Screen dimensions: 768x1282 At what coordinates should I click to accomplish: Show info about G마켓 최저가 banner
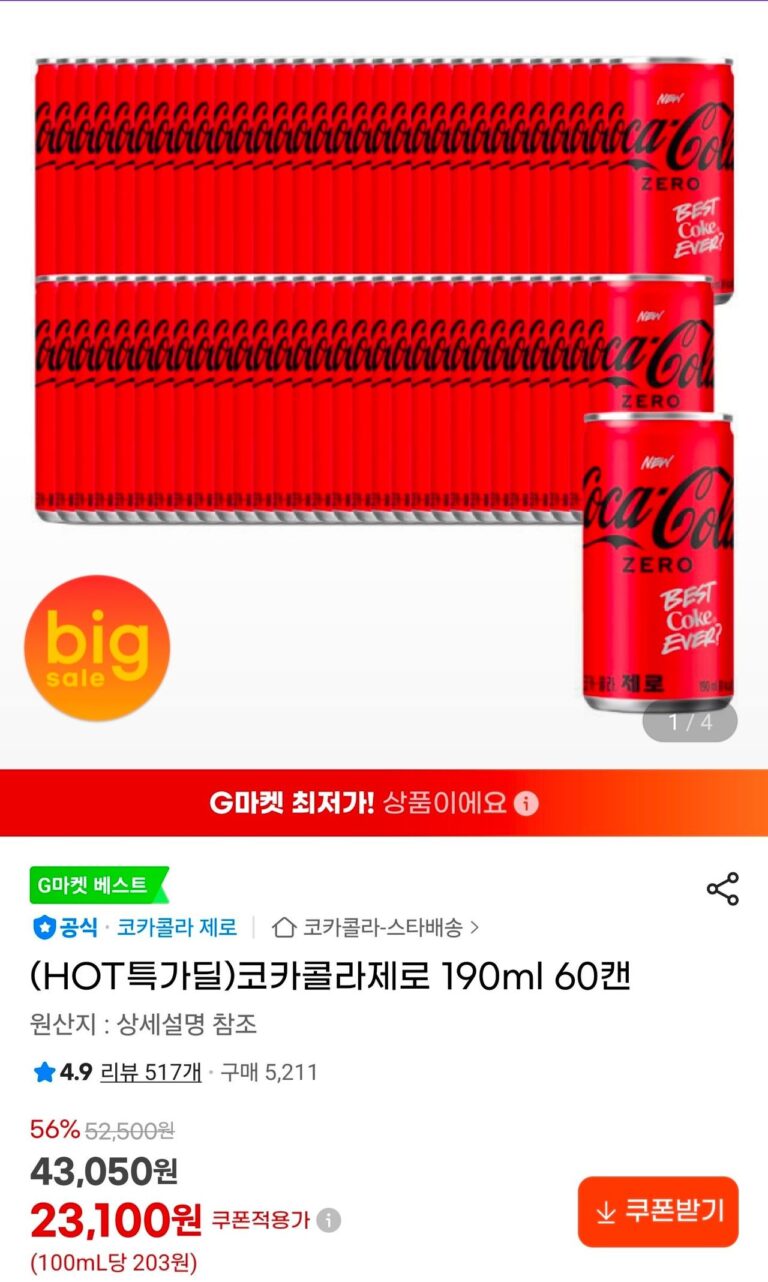tap(528, 804)
